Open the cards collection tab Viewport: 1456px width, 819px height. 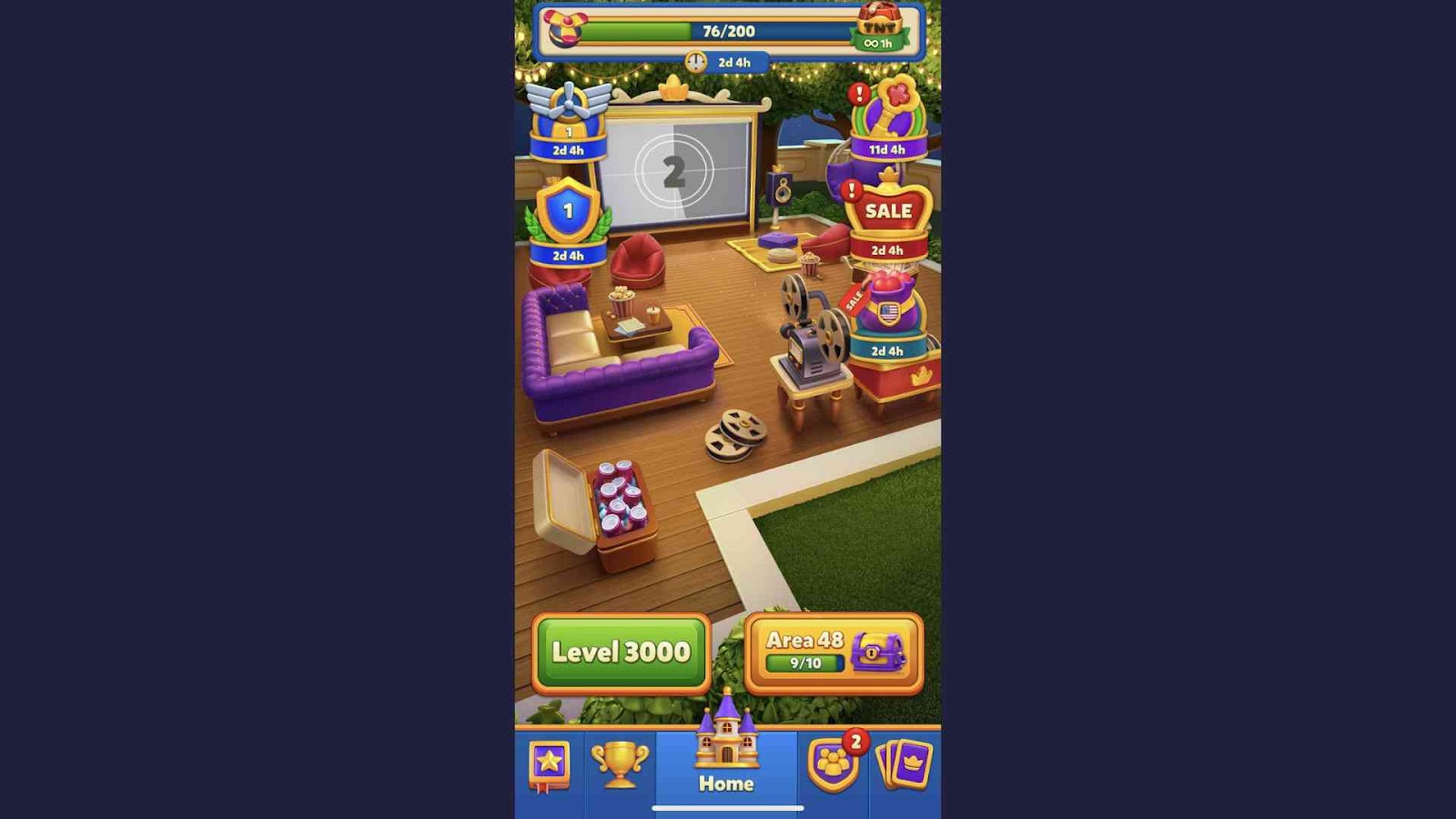coord(904,765)
